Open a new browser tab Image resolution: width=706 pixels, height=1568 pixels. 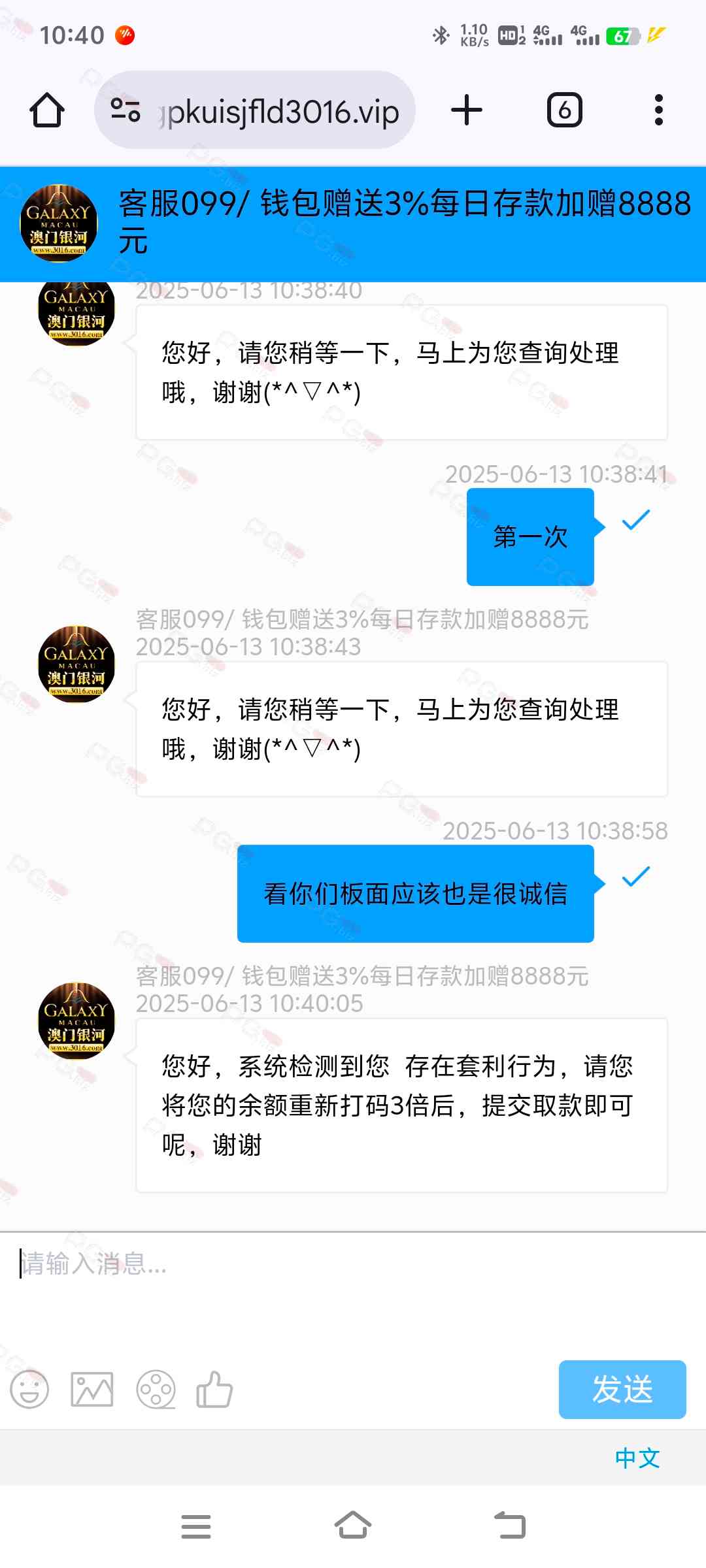click(x=467, y=110)
